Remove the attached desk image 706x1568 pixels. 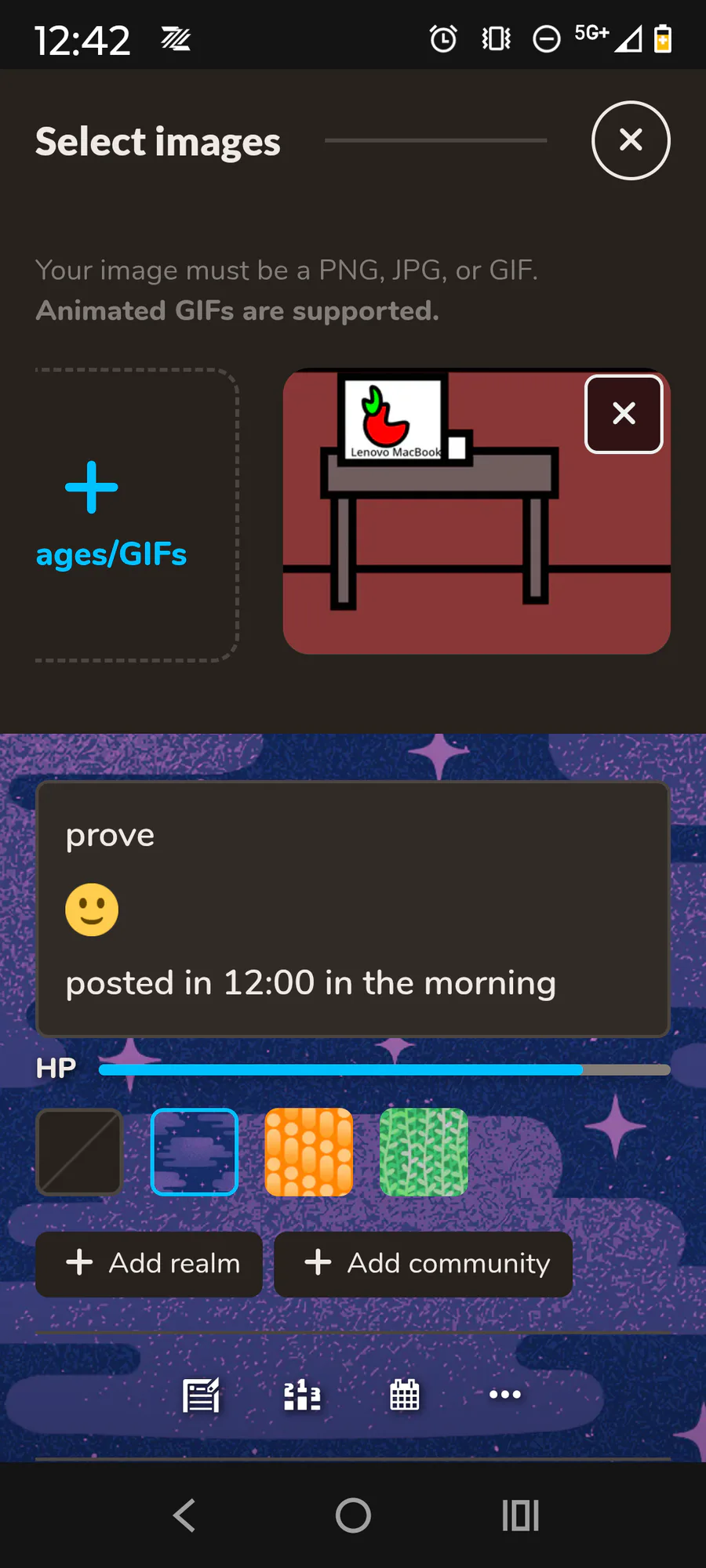624,414
